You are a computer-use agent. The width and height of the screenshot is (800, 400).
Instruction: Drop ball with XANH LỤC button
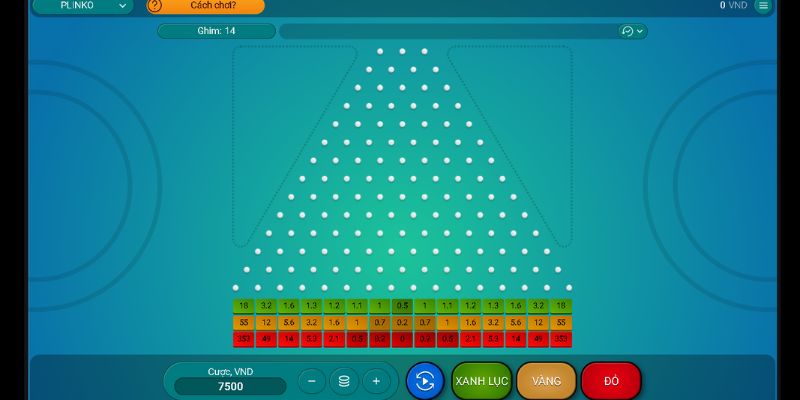481,381
